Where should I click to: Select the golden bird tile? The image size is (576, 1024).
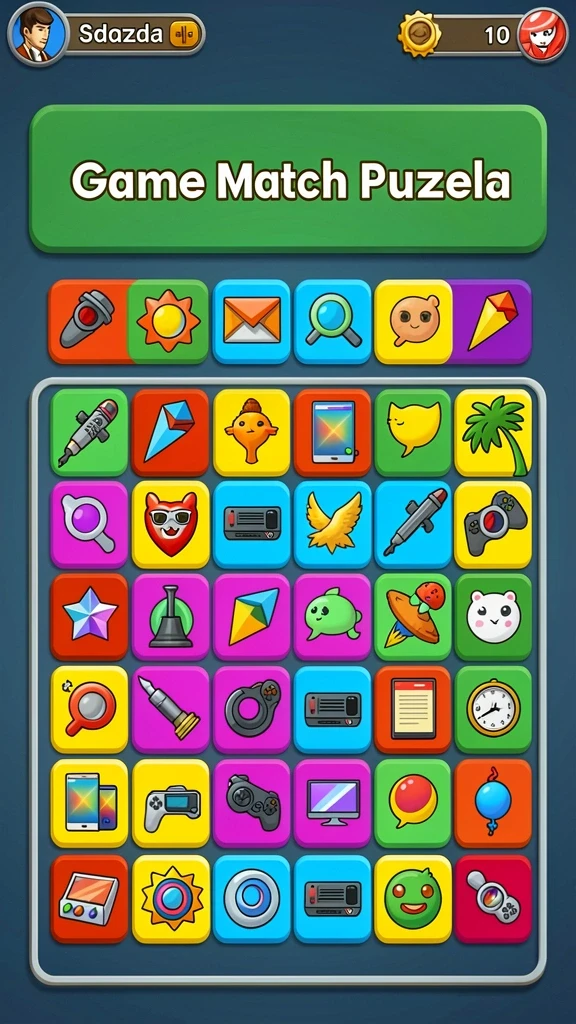[x=332, y=524]
